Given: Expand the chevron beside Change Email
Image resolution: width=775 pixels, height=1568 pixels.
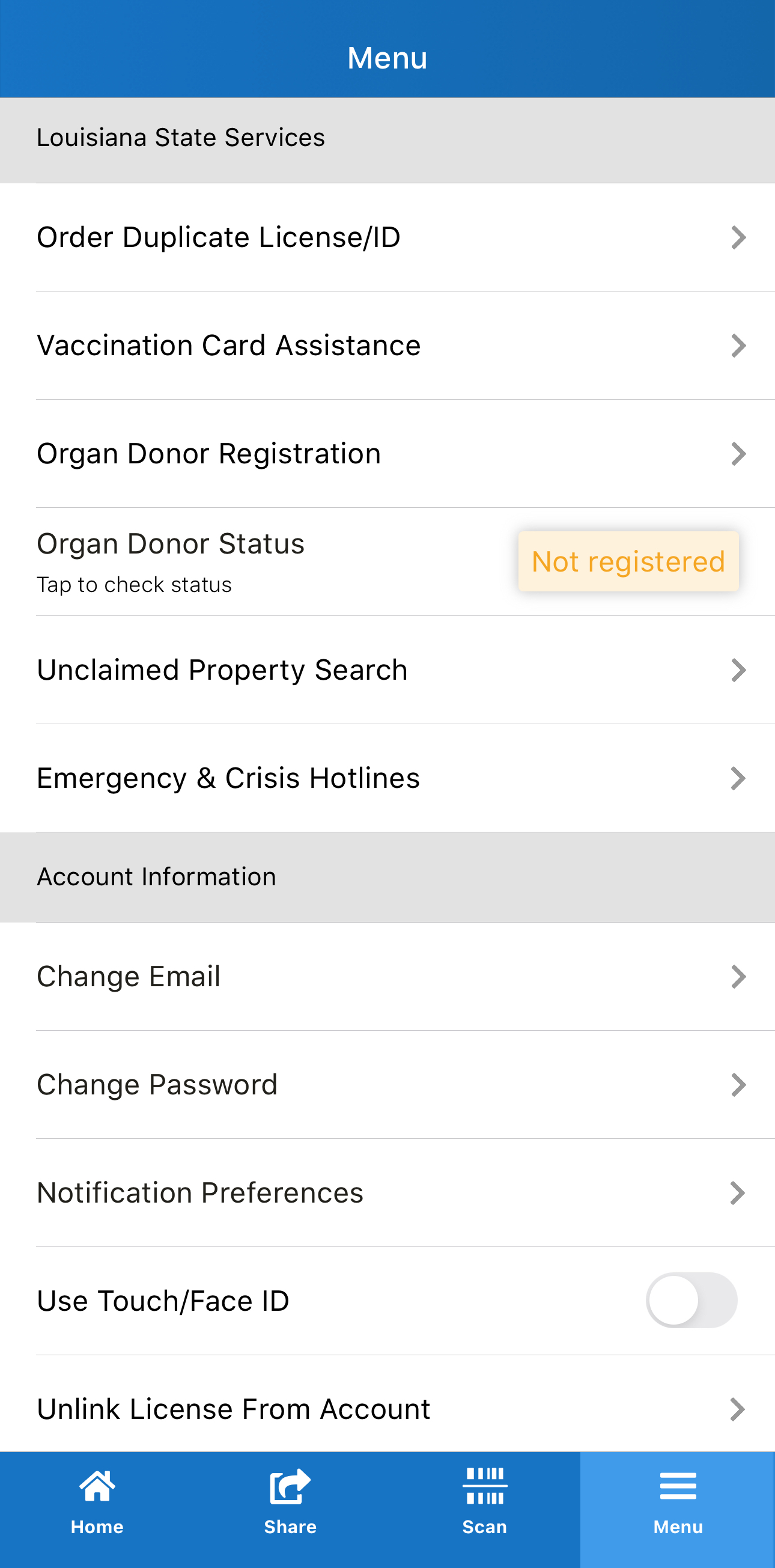Looking at the screenshot, I should (x=738, y=975).
